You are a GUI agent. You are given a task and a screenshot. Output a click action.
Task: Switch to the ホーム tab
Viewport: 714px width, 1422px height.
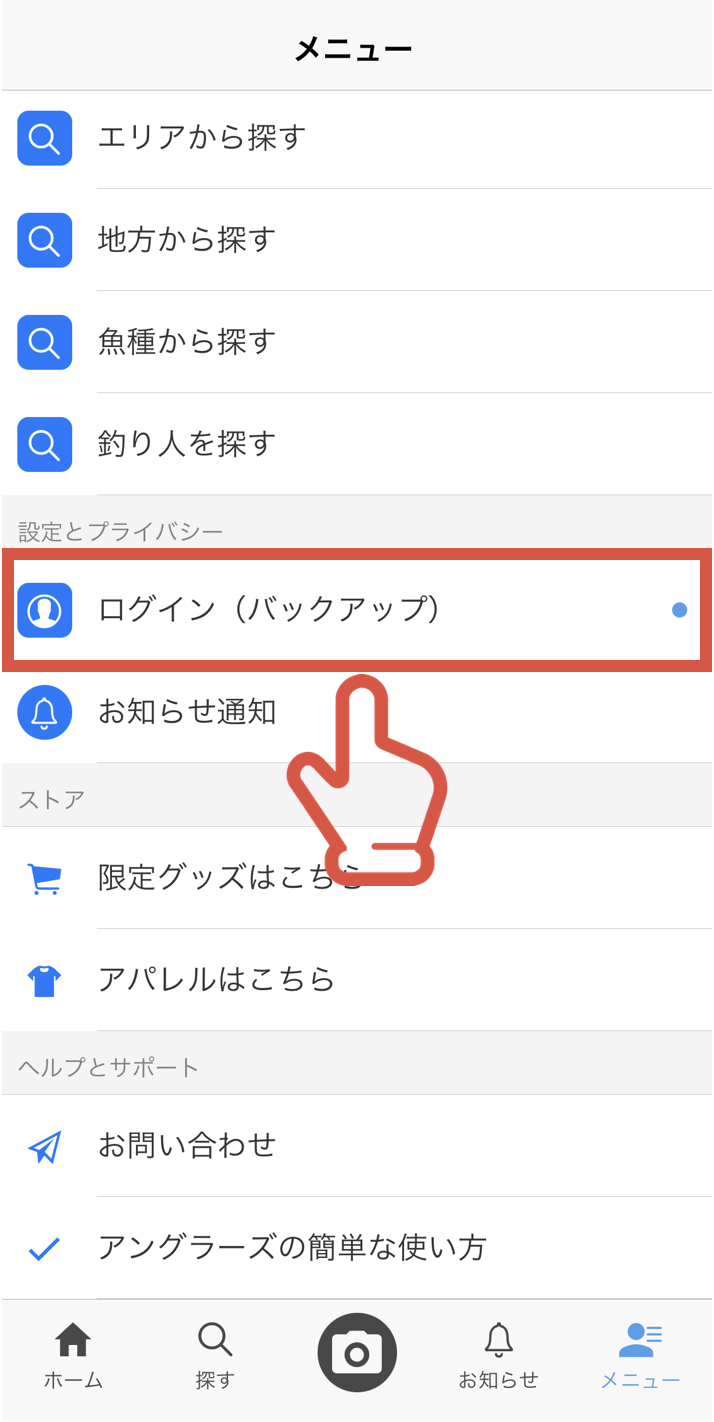click(x=73, y=1355)
